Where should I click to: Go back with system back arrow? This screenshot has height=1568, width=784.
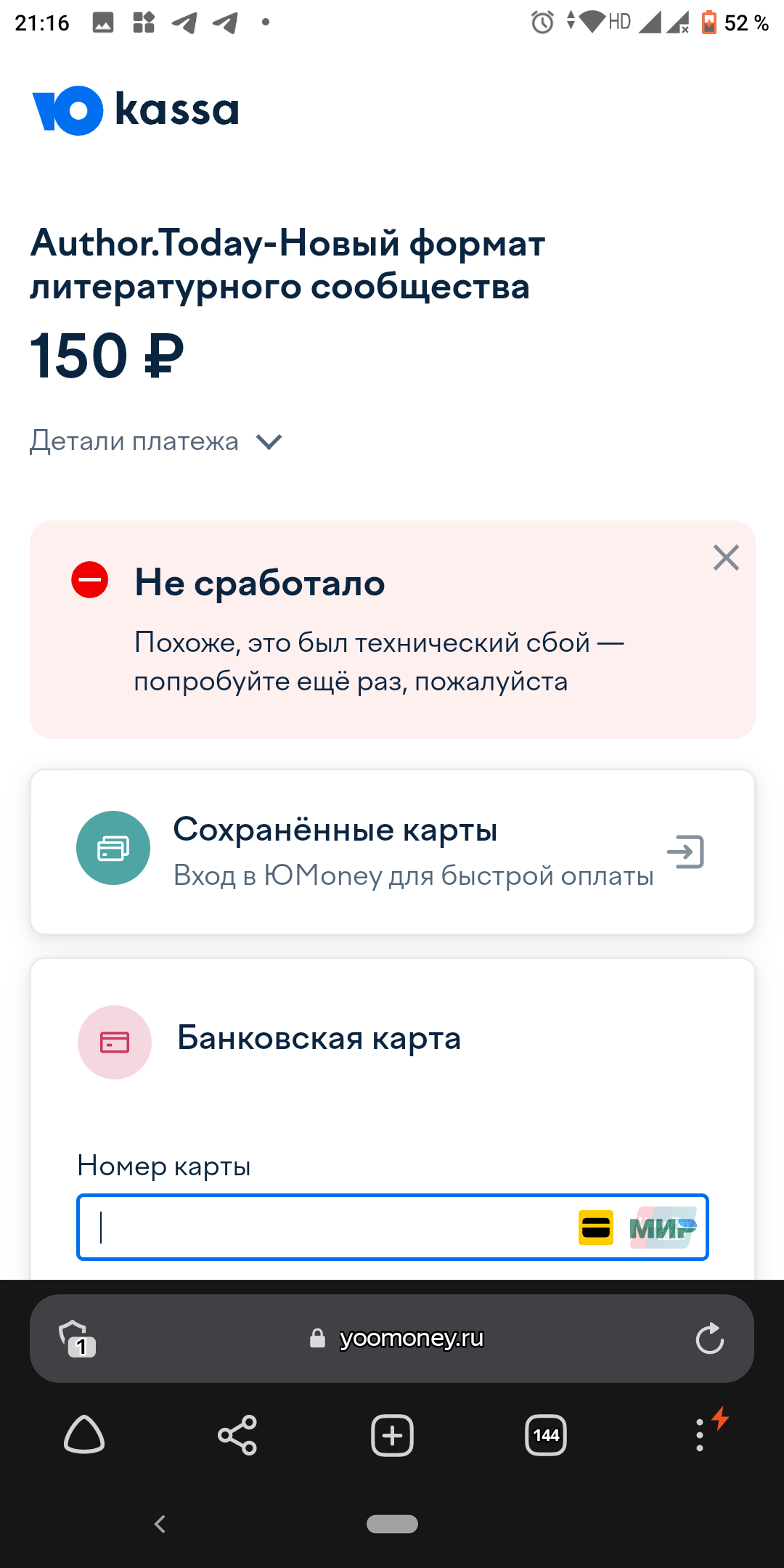click(160, 1524)
